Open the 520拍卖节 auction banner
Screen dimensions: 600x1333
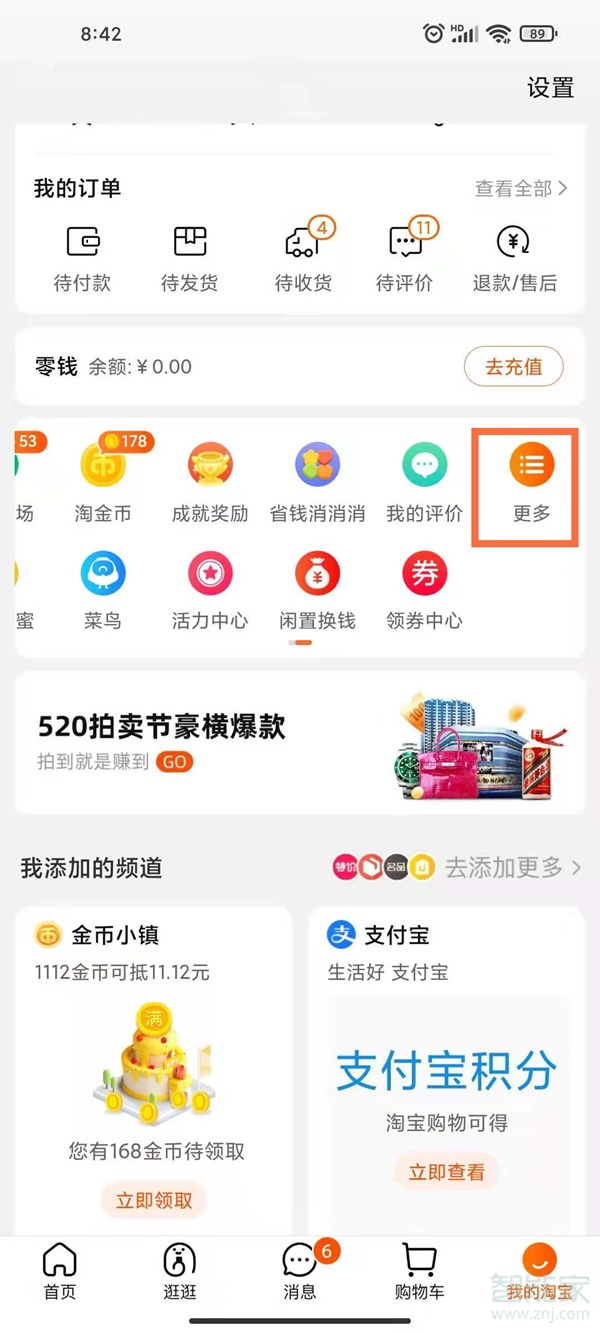[x=300, y=742]
